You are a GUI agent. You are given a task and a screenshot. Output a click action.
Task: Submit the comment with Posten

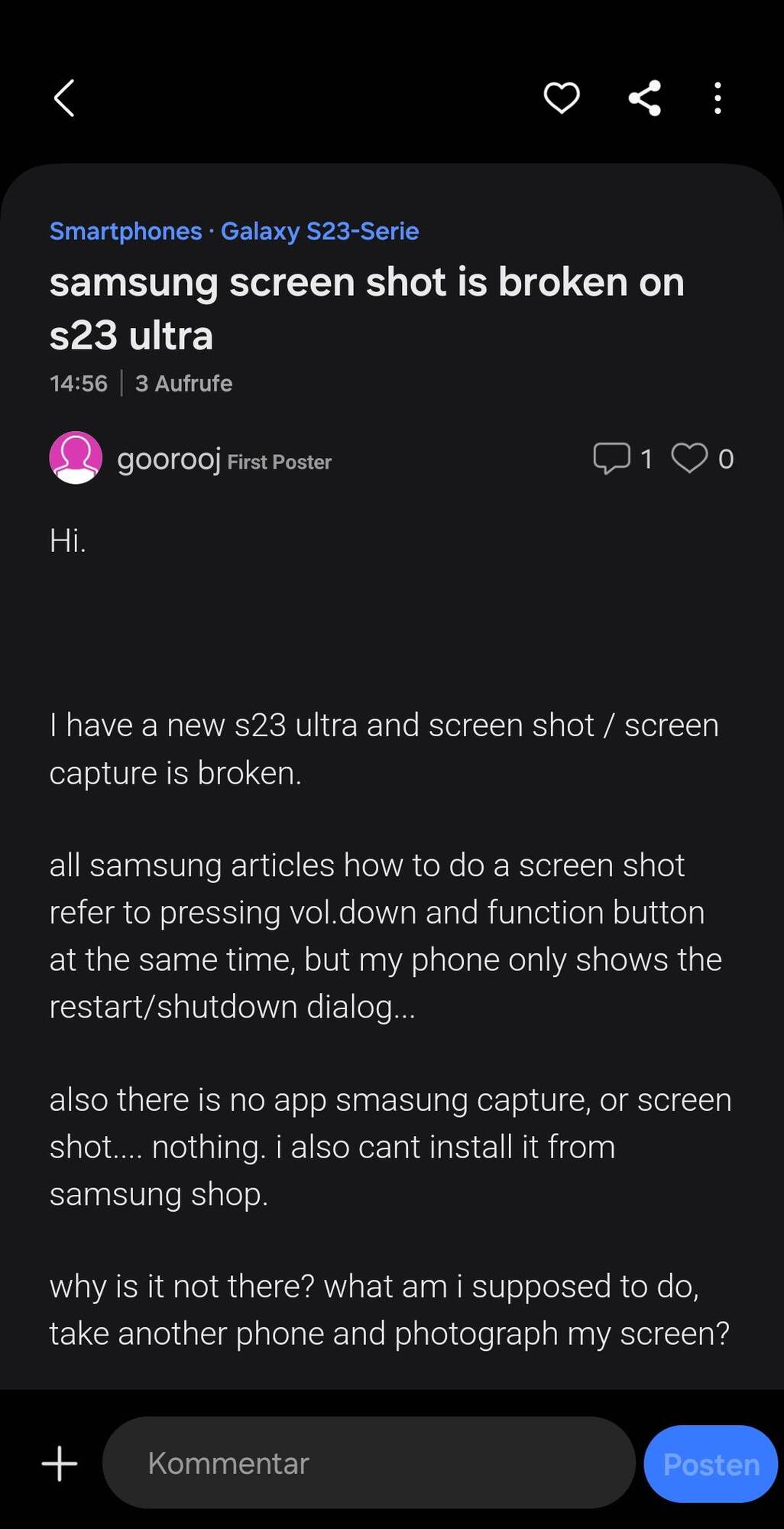711,1464
